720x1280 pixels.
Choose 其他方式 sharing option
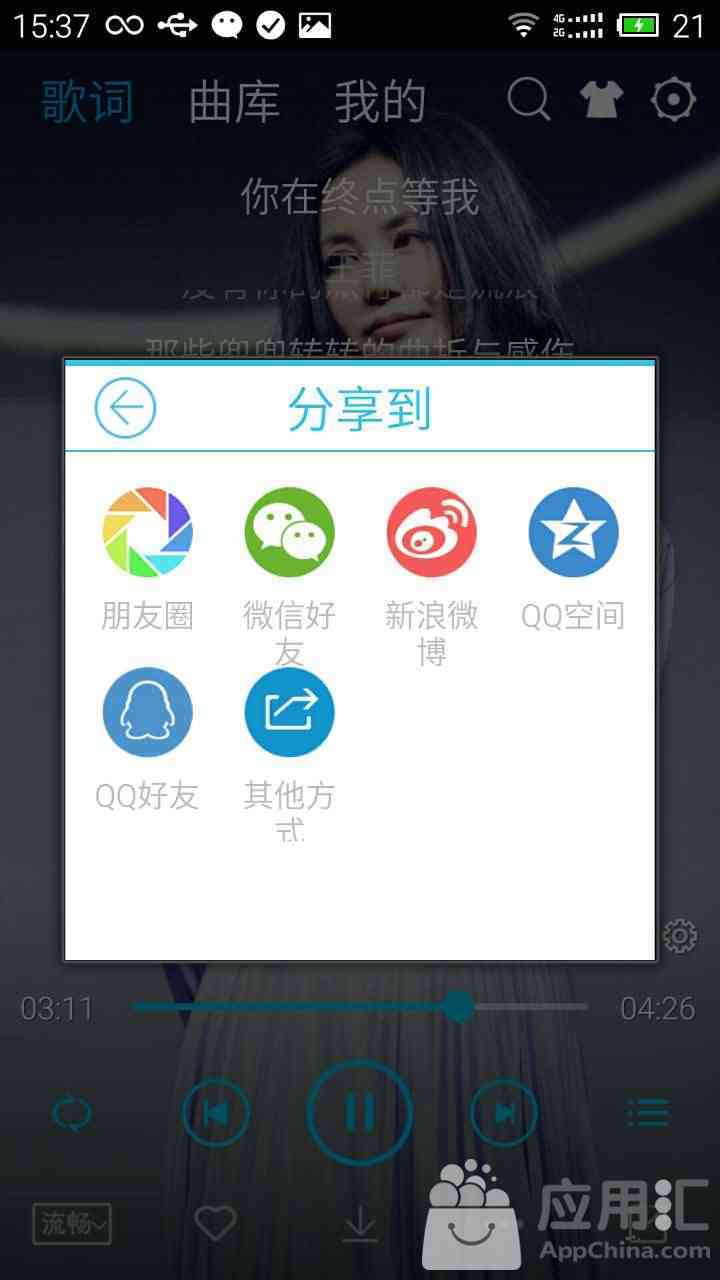289,713
